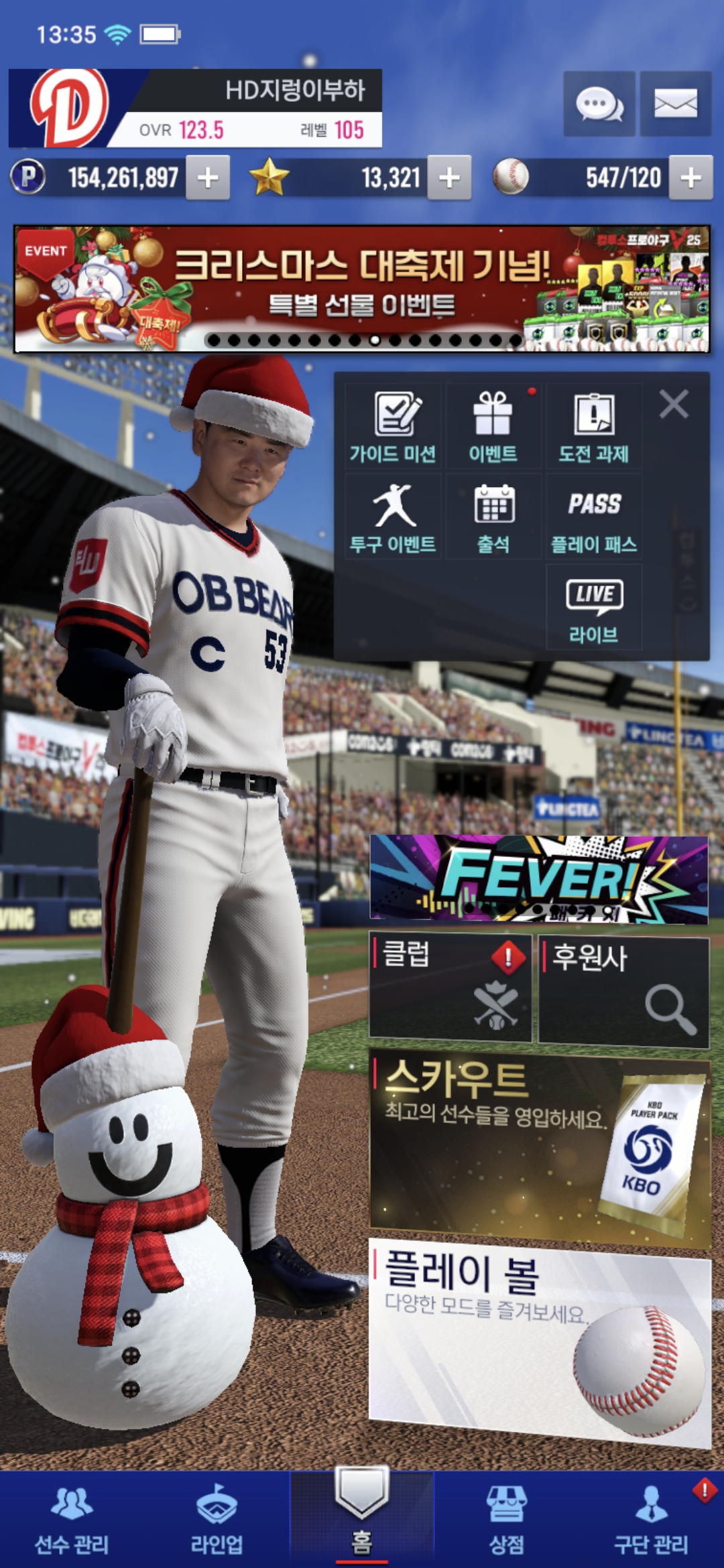This screenshot has height=1568, width=724.
Task: Add more points with the plus button
Action: click(x=208, y=178)
